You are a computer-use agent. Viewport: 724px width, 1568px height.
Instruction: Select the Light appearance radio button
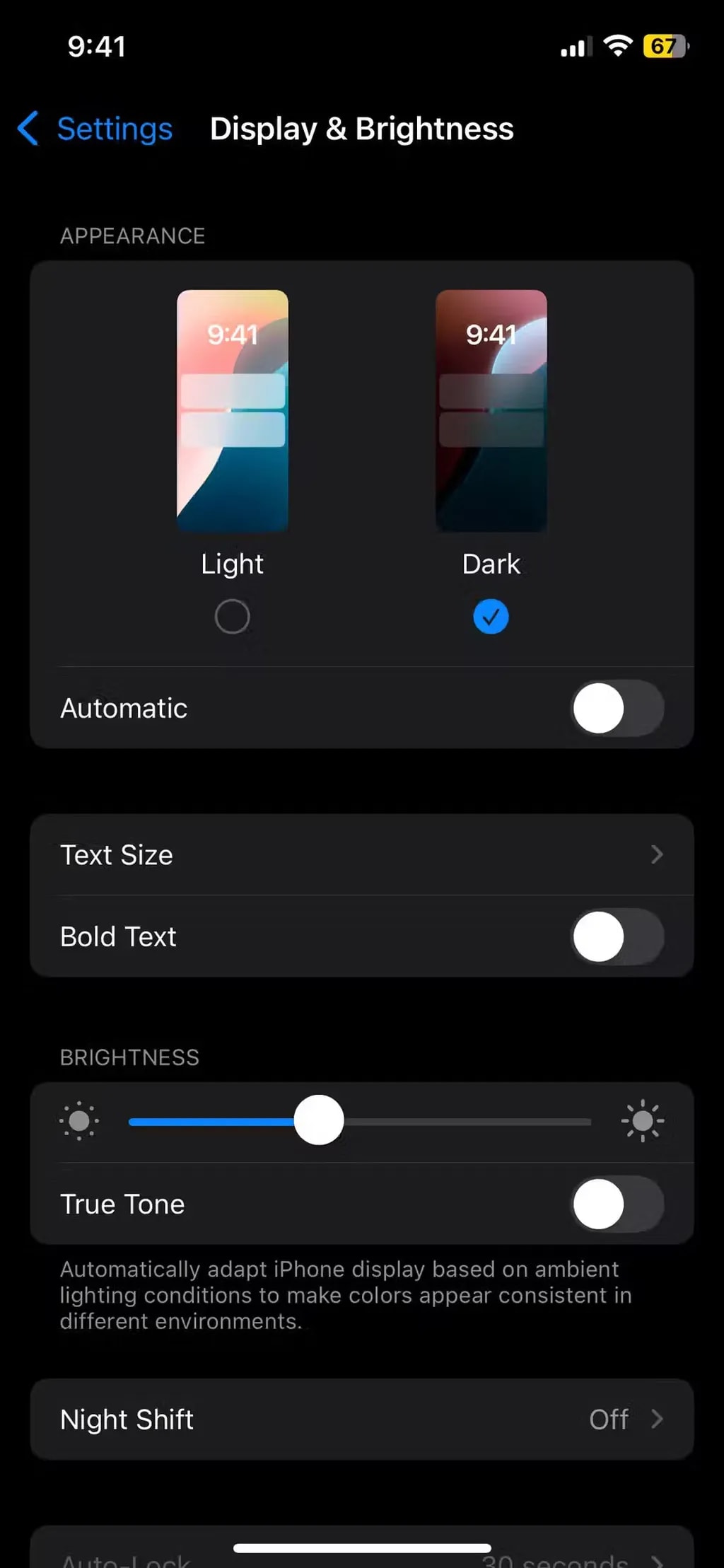pyautogui.click(x=232, y=616)
